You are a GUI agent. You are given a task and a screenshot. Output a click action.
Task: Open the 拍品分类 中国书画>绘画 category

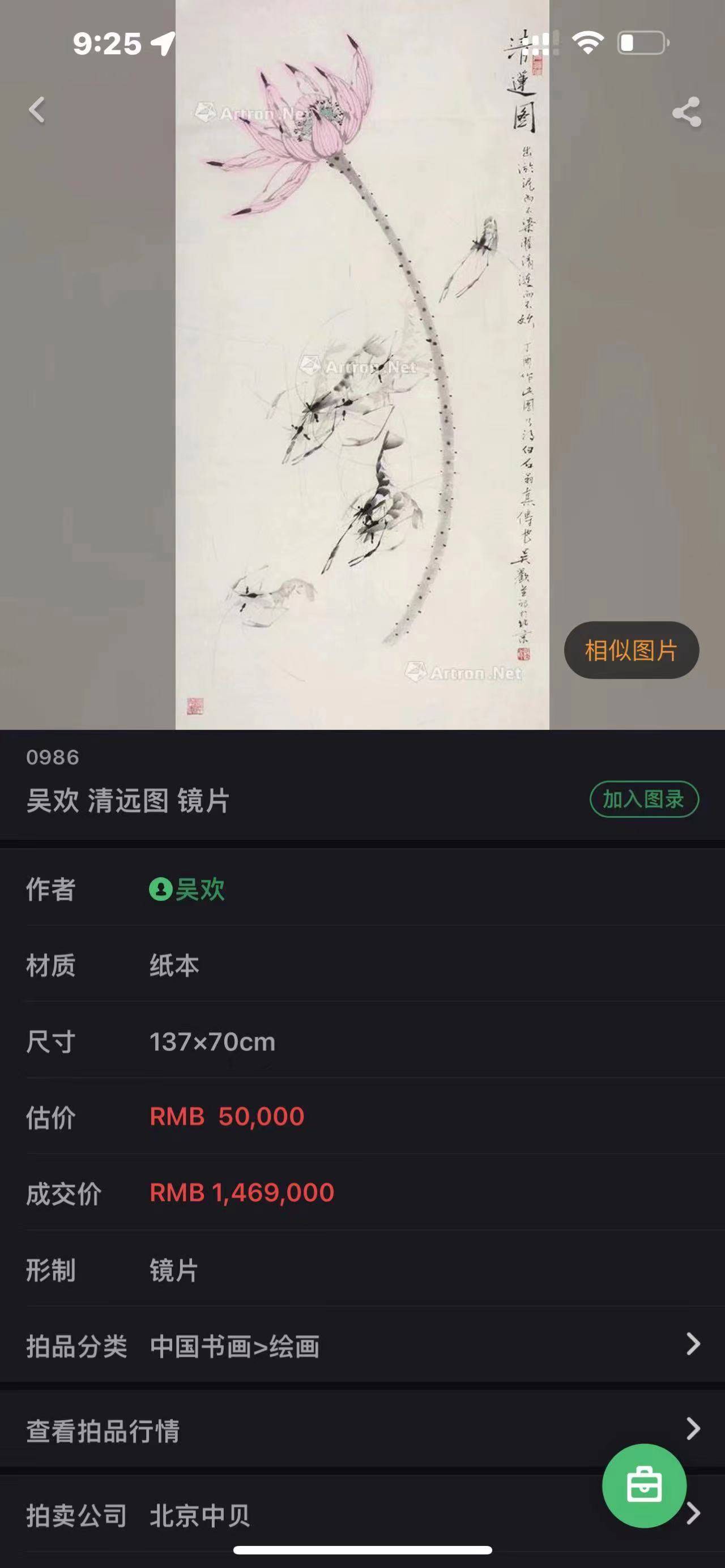coord(362,1346)
